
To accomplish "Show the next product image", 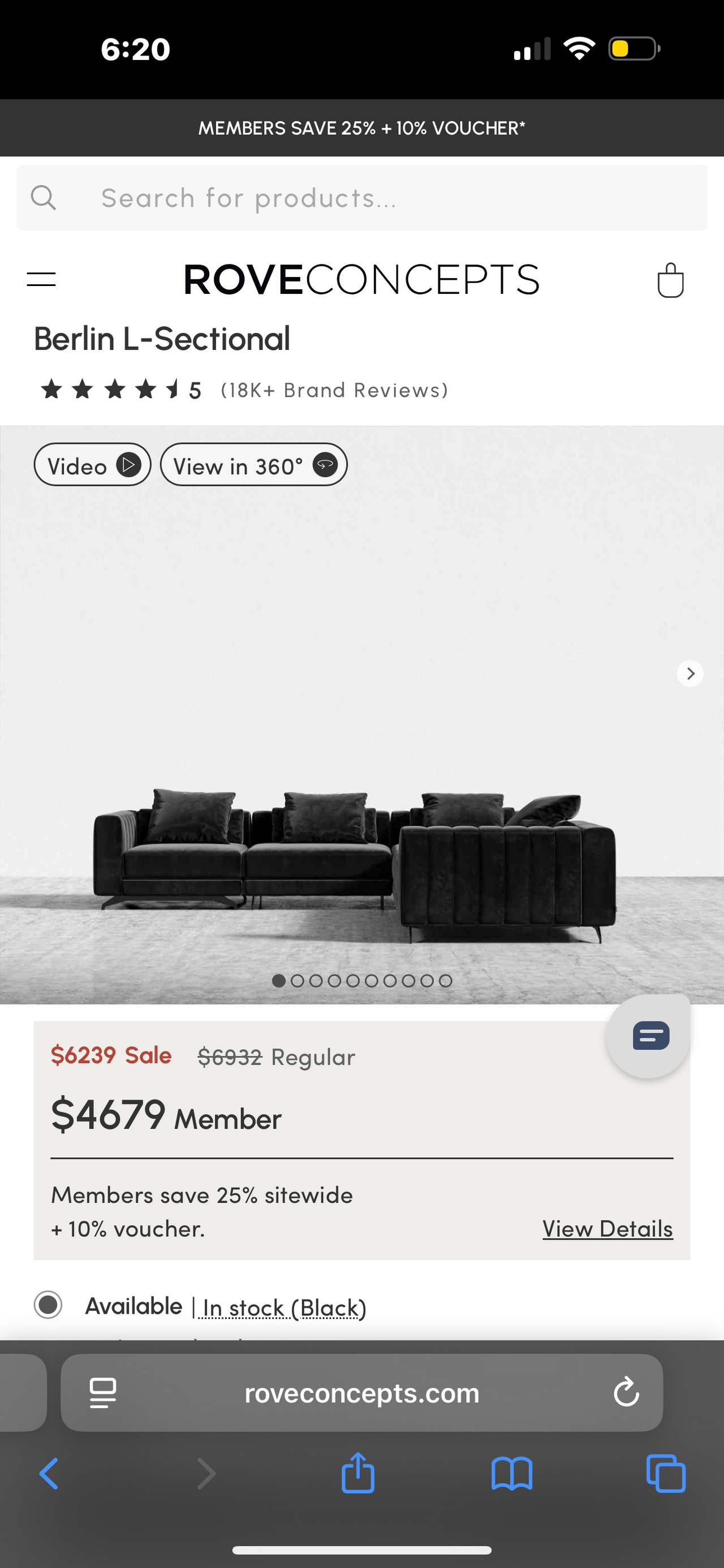I will (690, 673).
